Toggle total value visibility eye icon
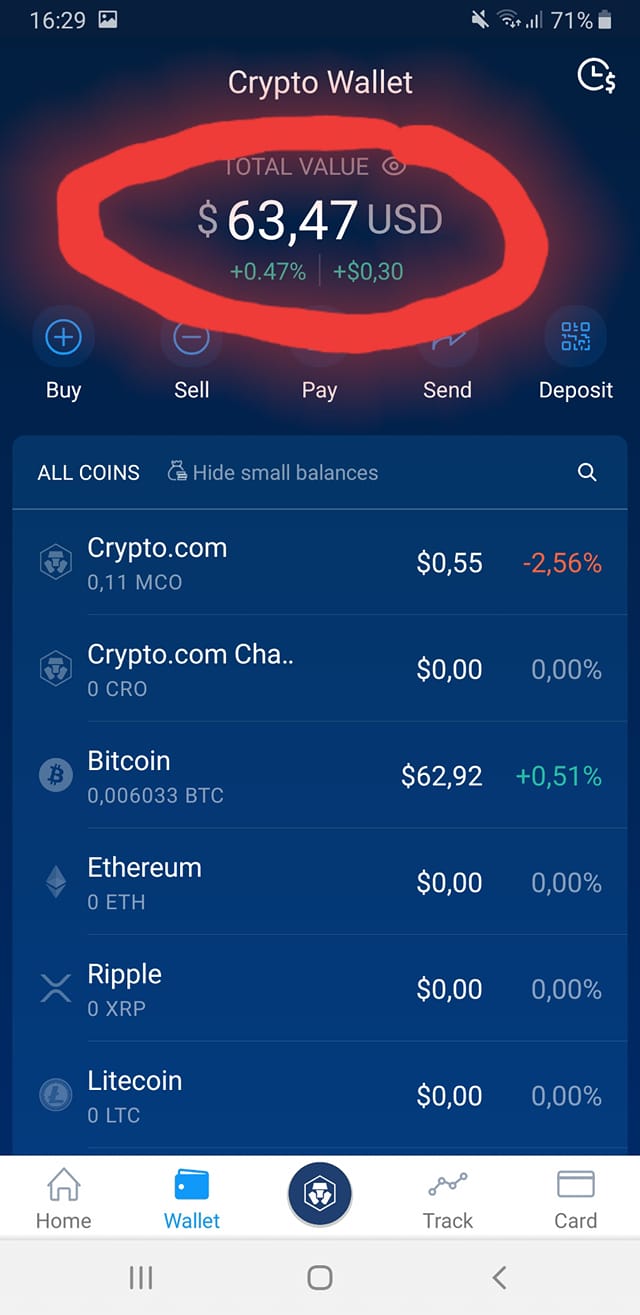Image resolution: width=640 pixels, height=1315 pixels. [x=394, y=167]
